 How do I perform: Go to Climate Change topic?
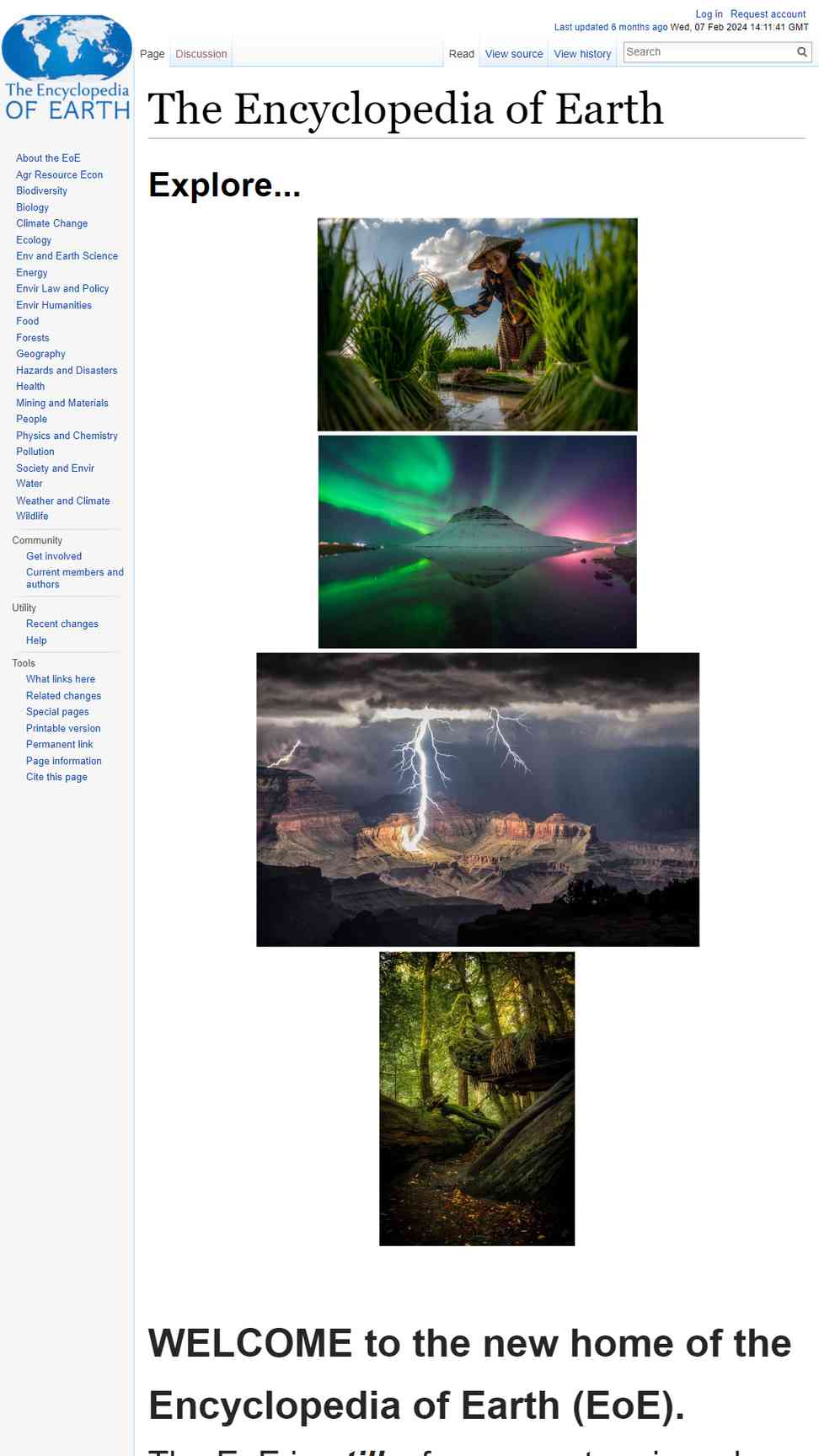pos(51,223)
